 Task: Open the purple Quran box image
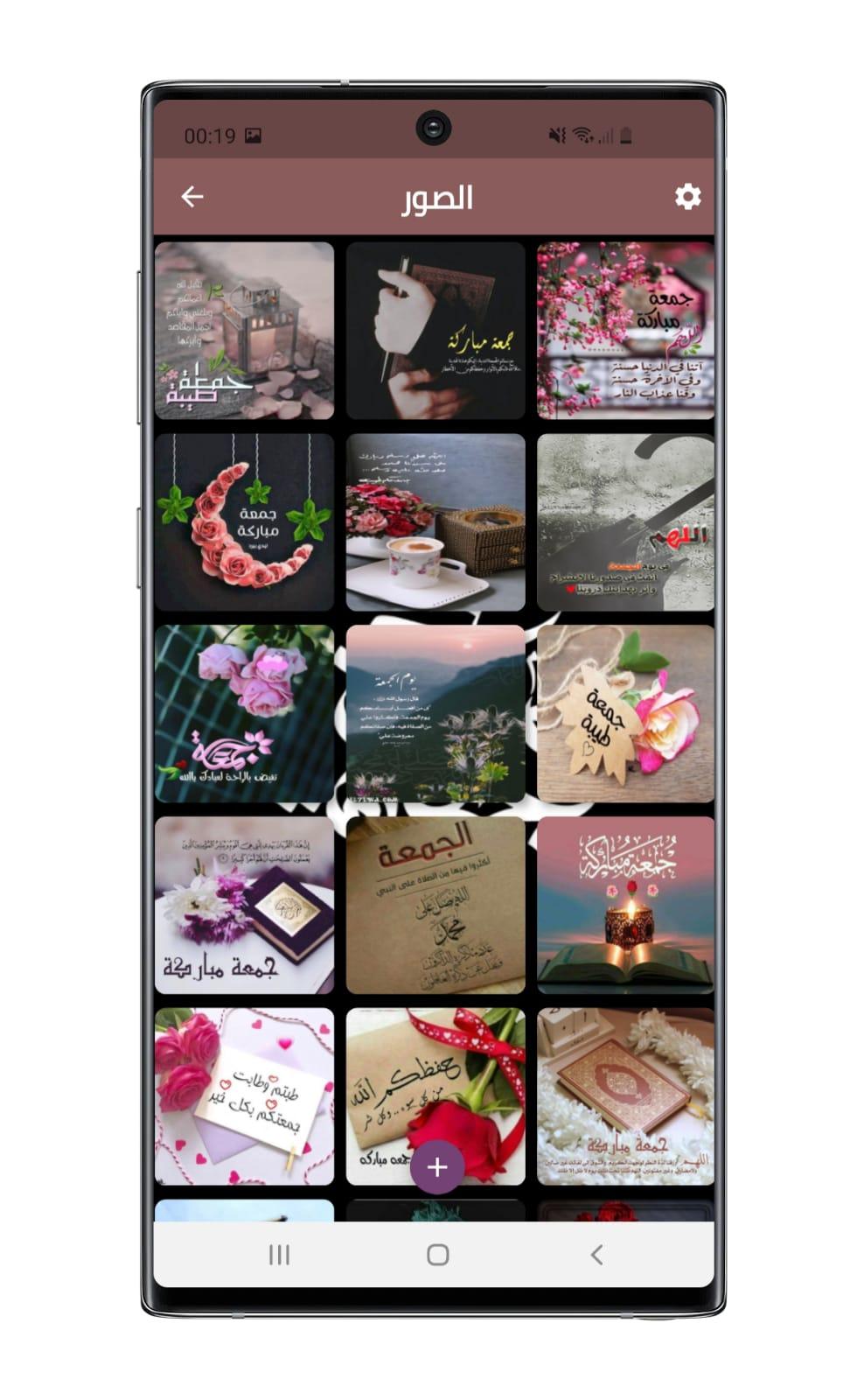point(244,905)
